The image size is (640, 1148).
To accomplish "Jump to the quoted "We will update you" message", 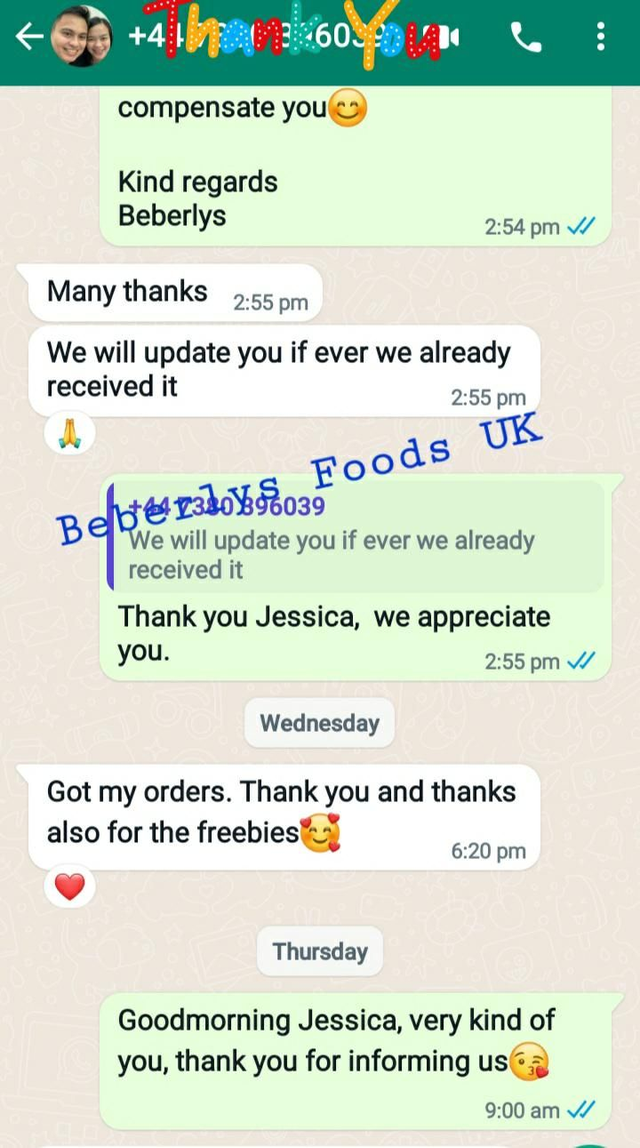I will (355, 538).
